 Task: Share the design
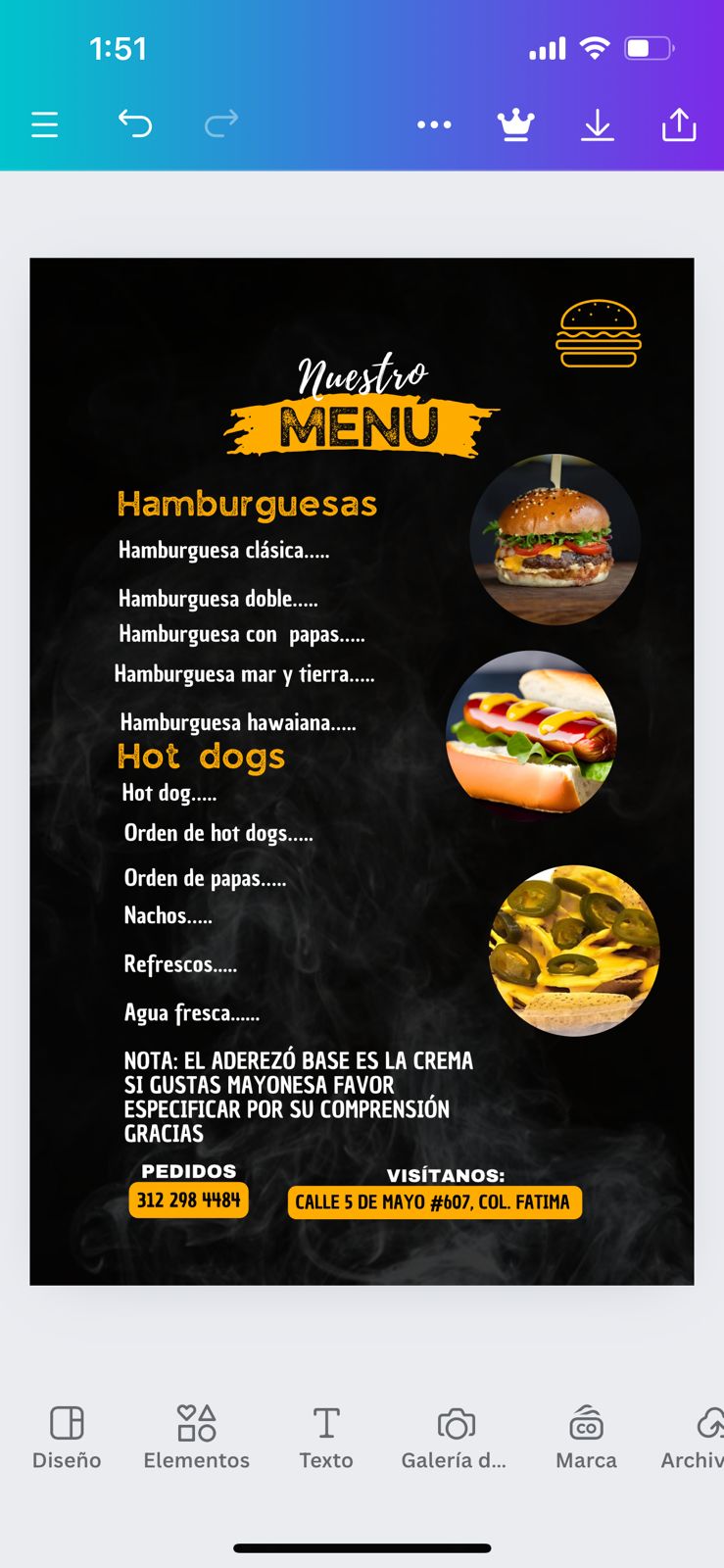click(x=679, y=124)
